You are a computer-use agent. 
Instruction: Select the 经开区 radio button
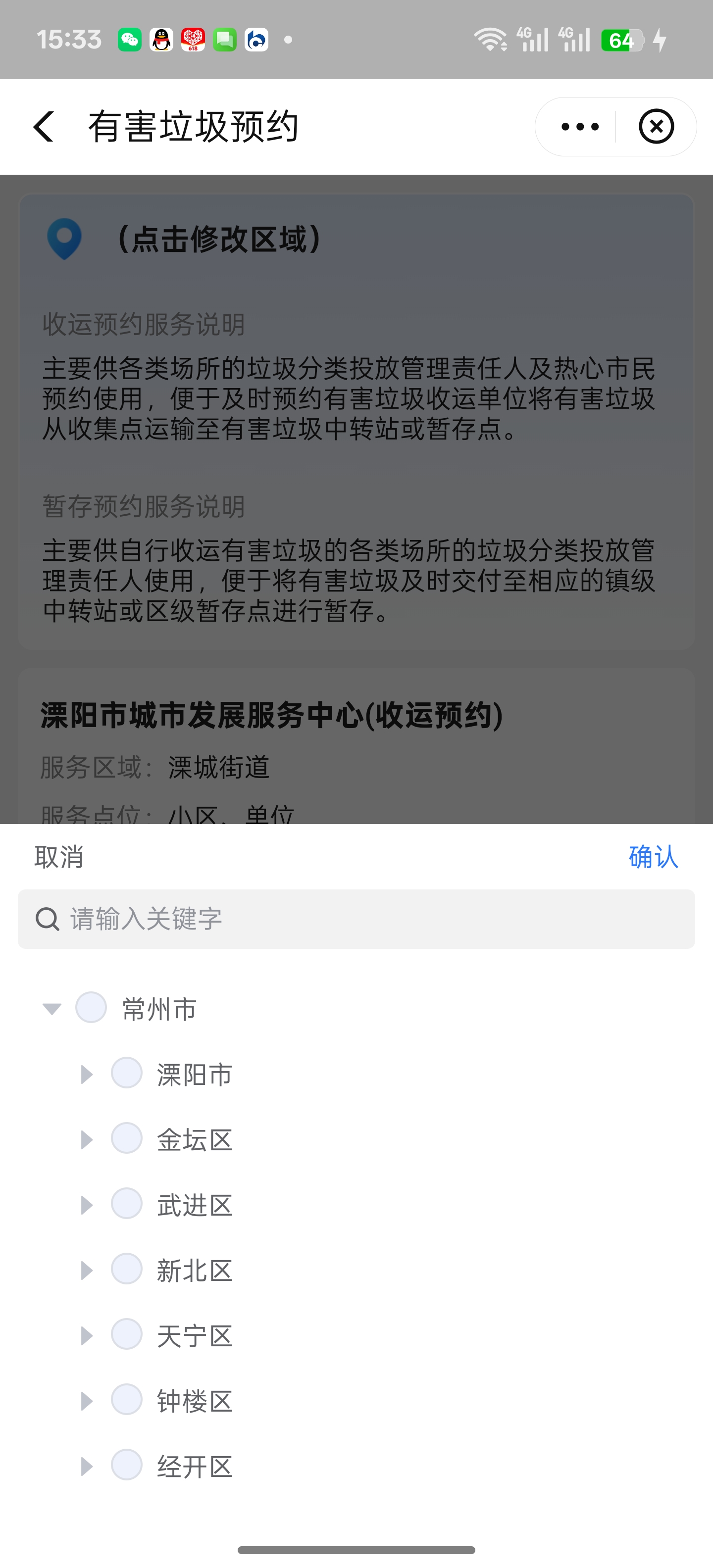point(127,1465)
